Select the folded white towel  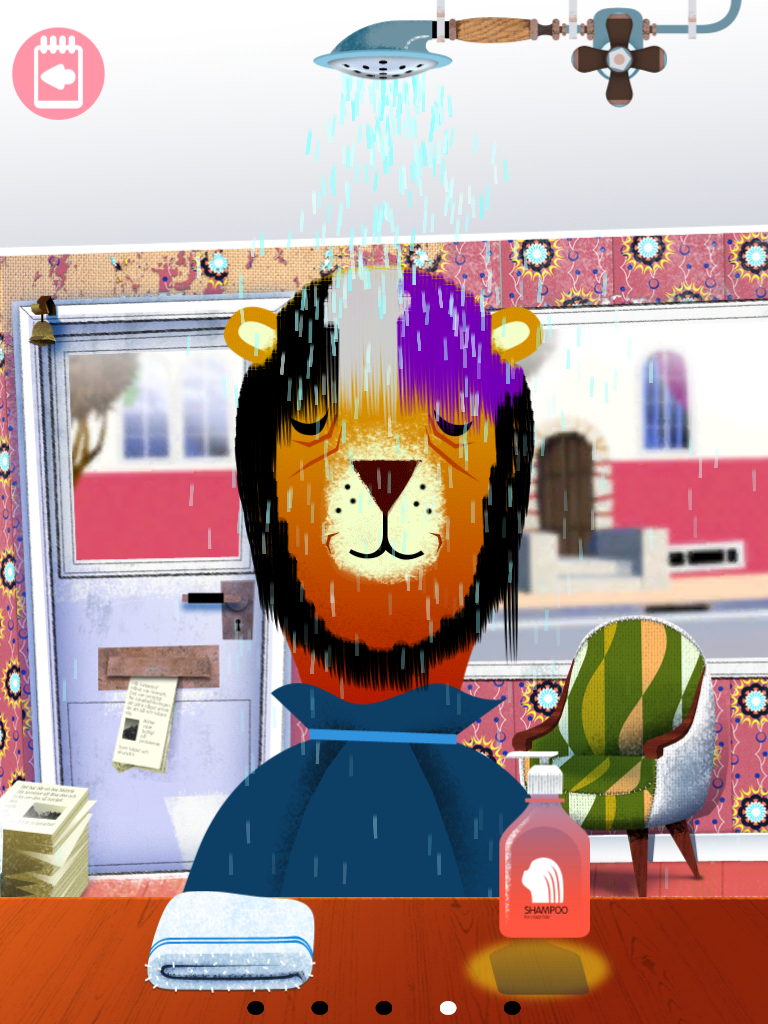click(231, 938)
